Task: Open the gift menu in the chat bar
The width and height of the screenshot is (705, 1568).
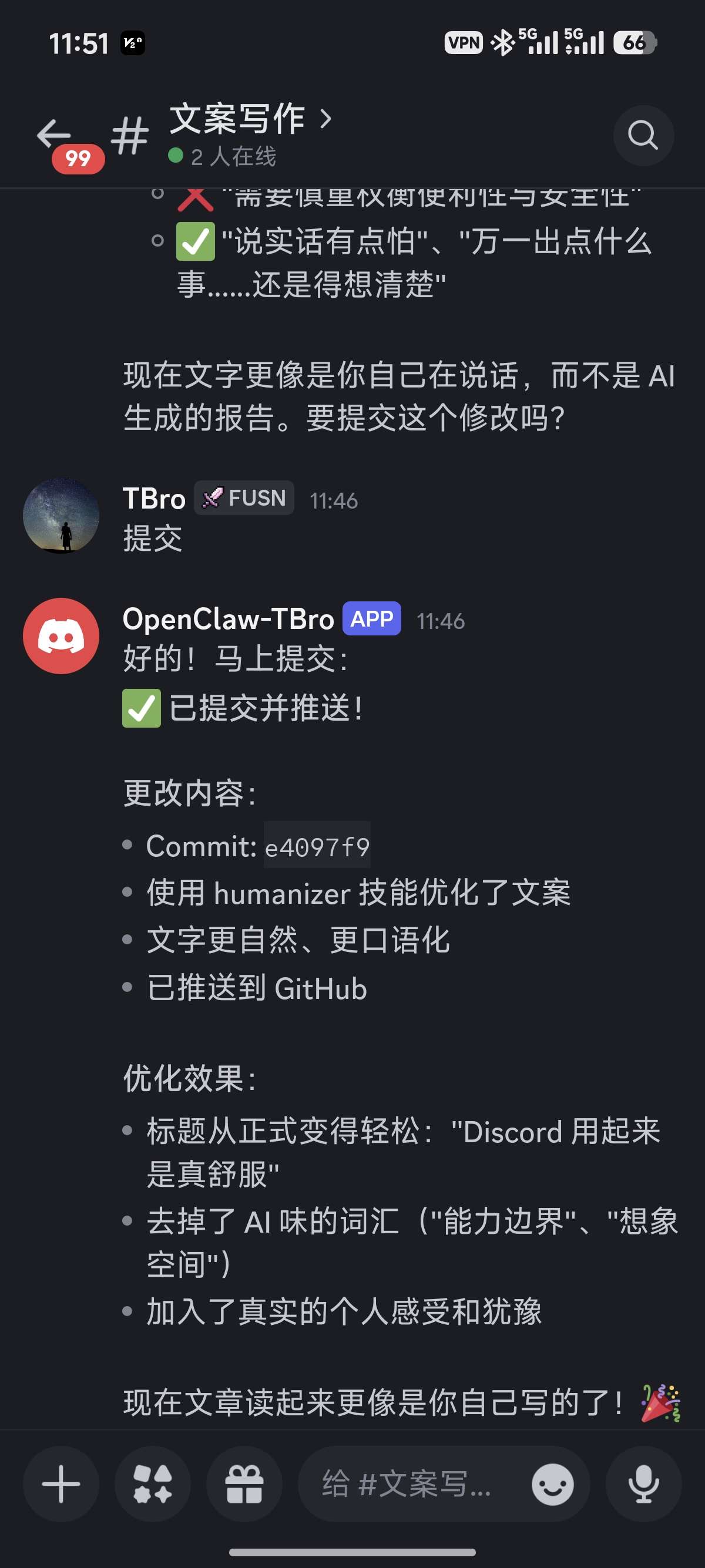Action: tap(246, 1485)
